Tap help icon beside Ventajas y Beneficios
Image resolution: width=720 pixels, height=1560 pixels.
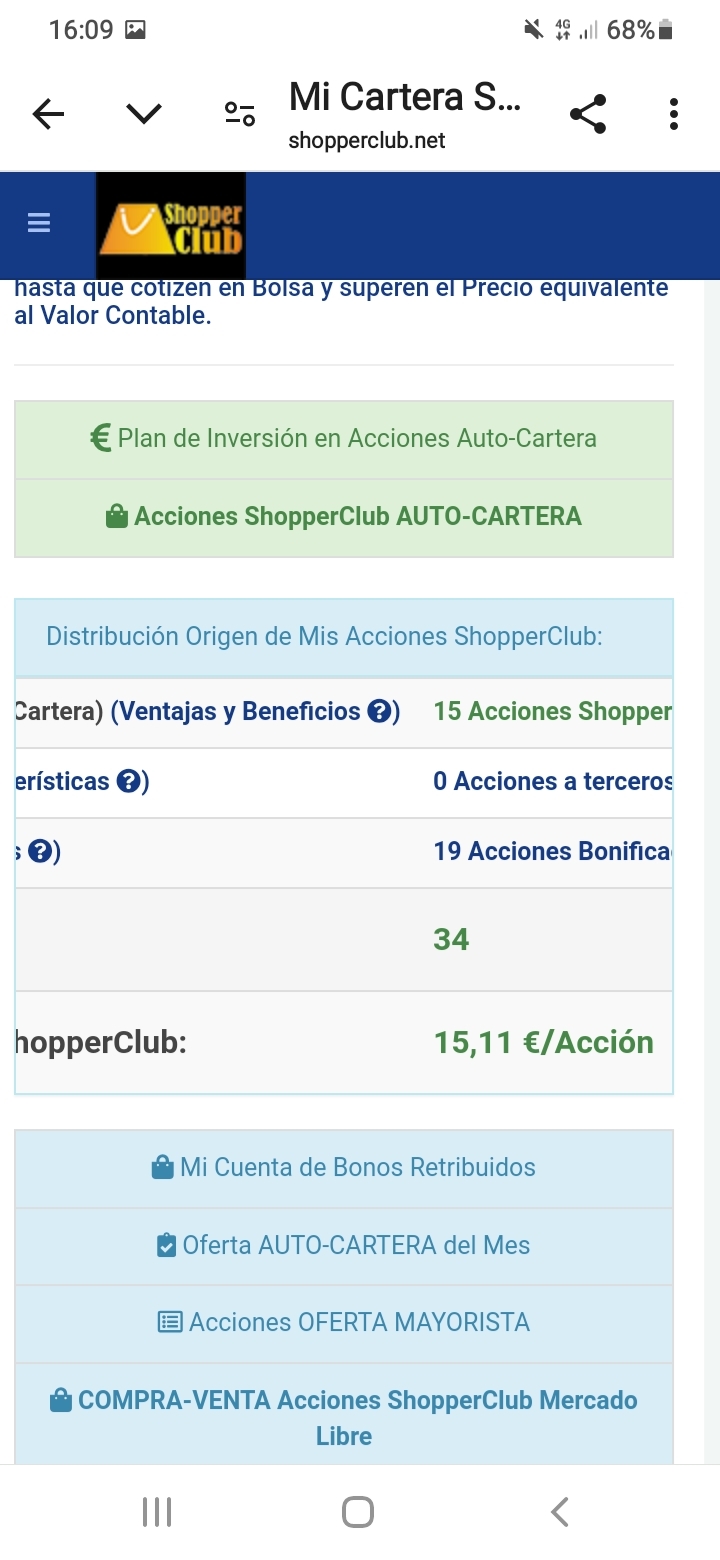[379, 712]
